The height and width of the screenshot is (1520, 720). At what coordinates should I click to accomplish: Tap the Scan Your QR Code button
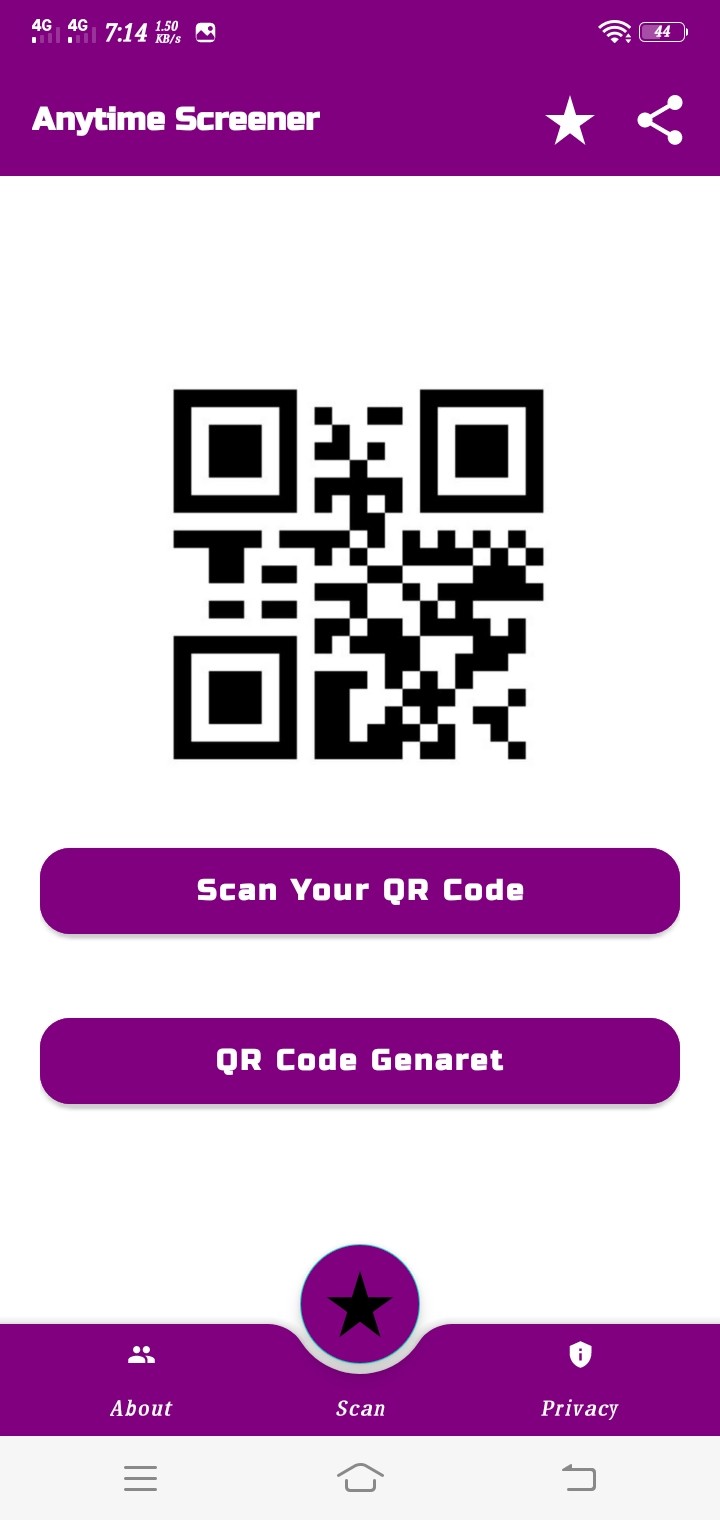pos(360,890)
